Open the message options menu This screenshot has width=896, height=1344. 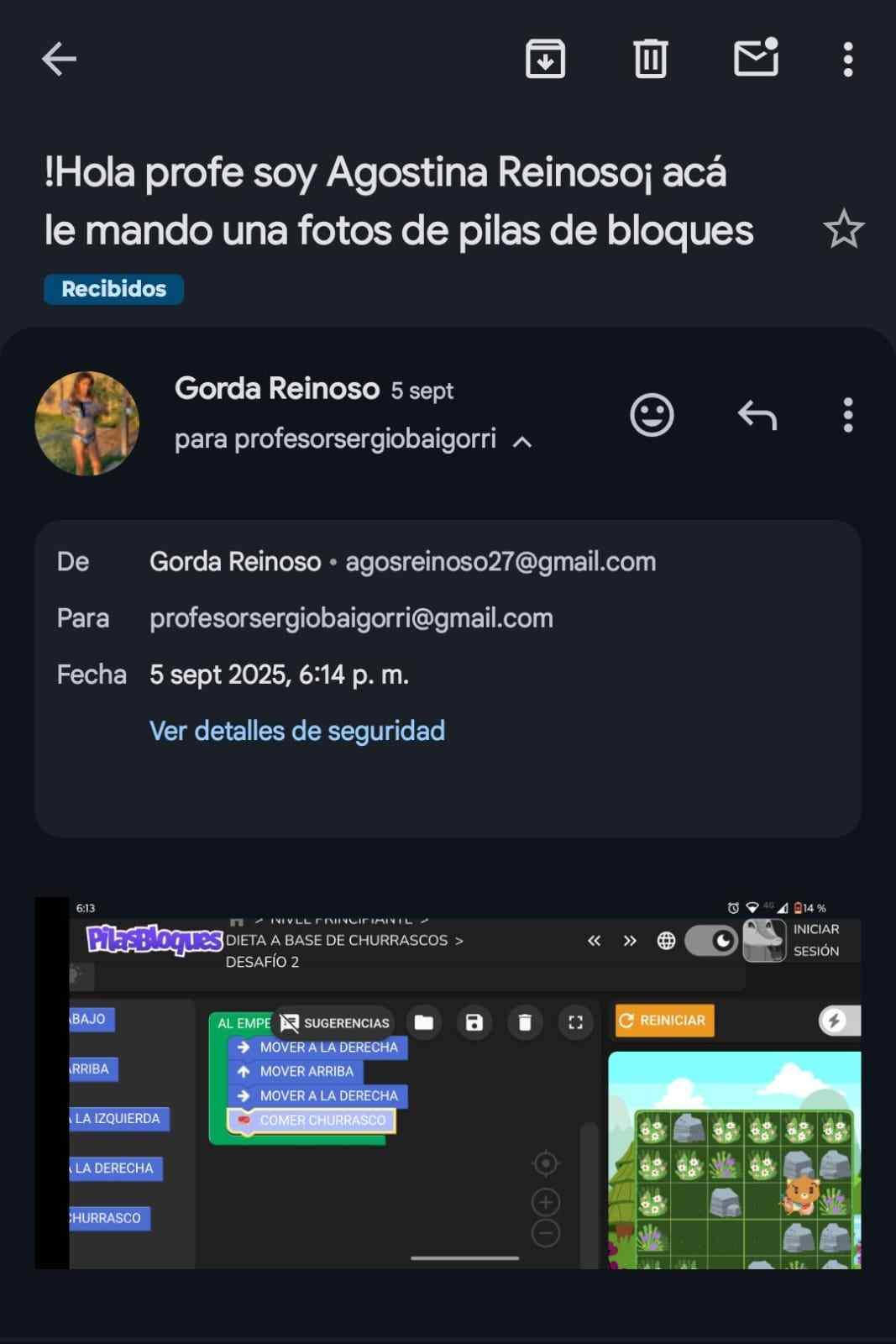[x=848, y=415]
